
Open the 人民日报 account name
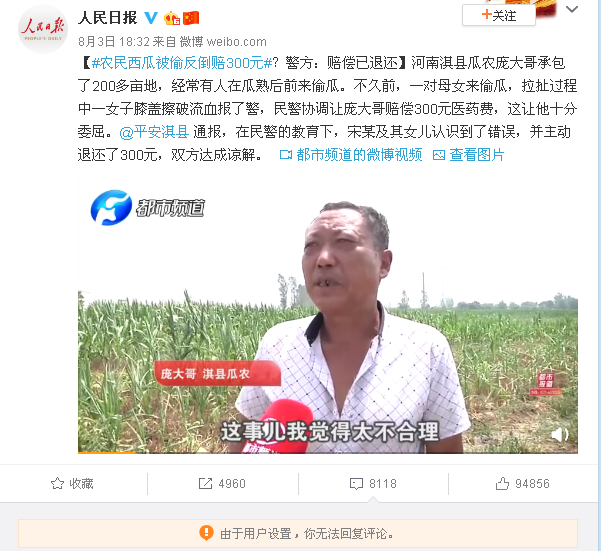(x=107, y=17)
